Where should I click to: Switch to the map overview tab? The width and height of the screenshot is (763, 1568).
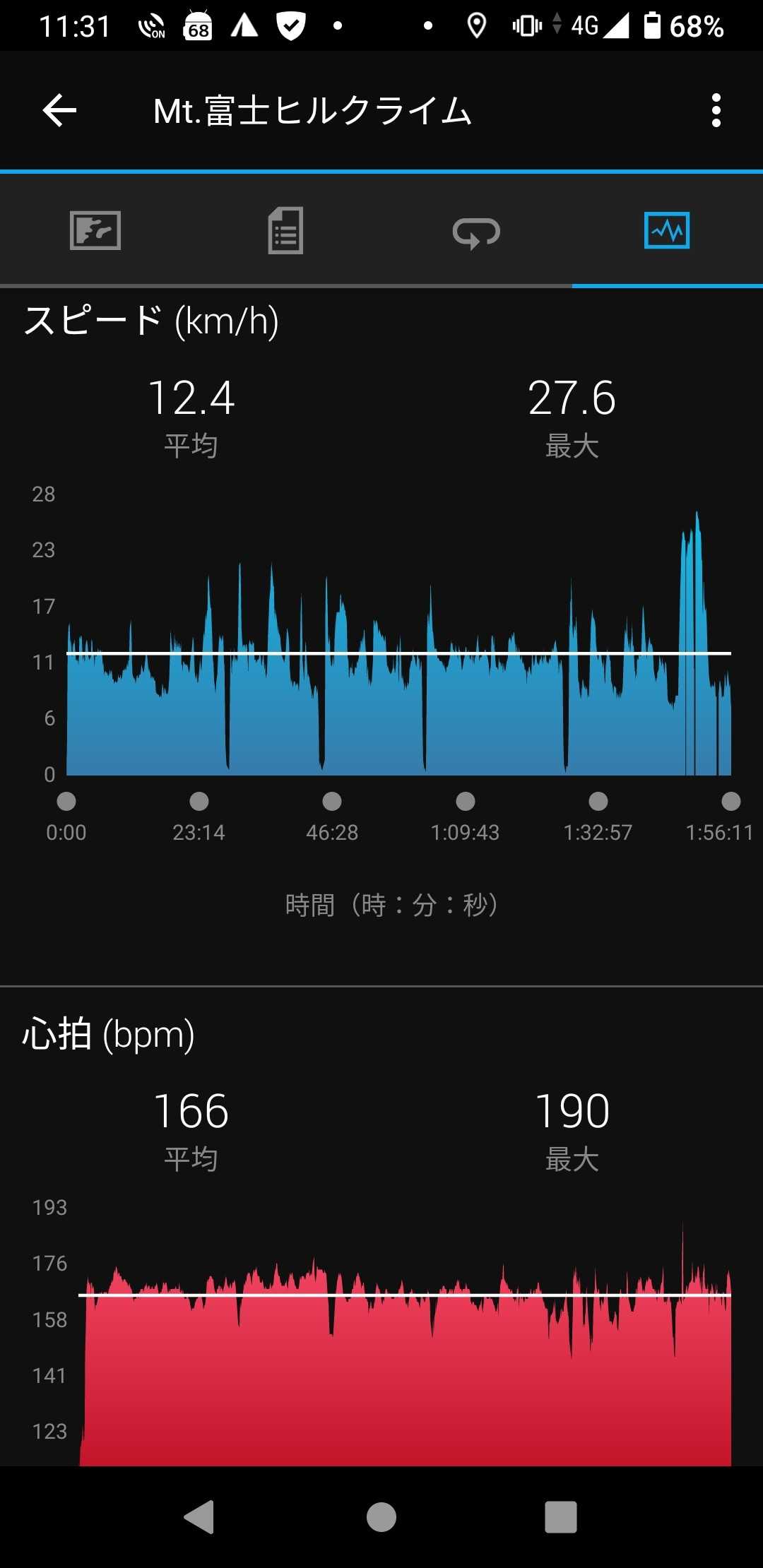click(x=95, y=231)
